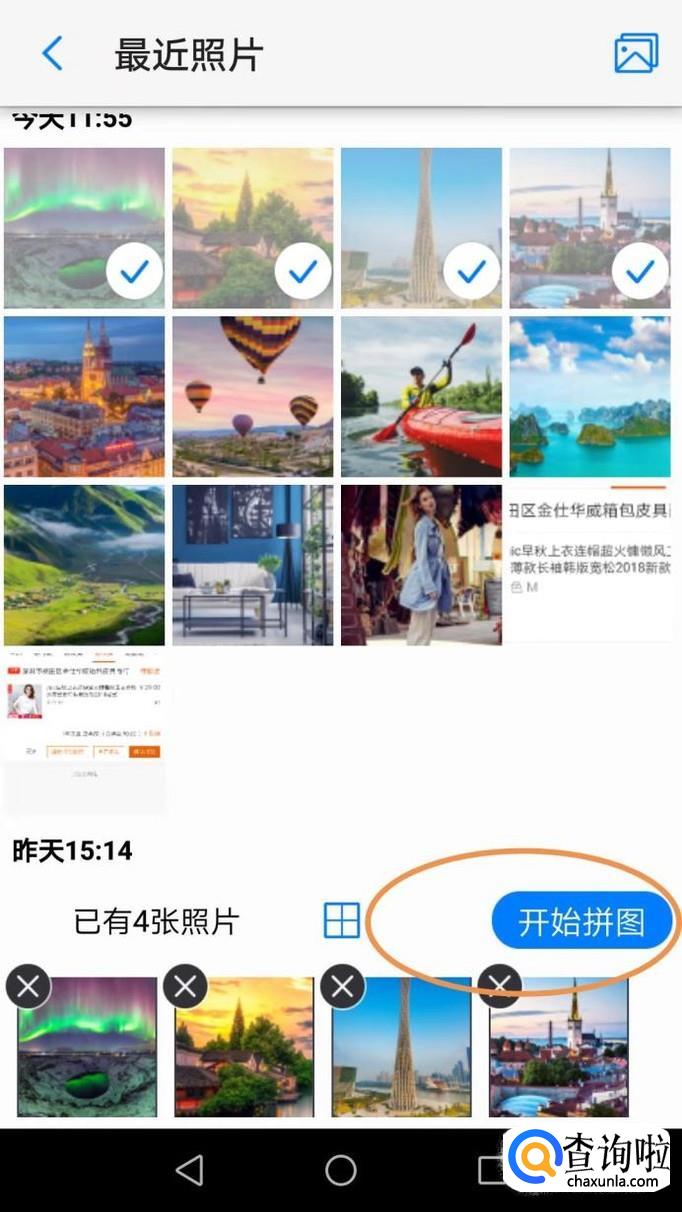
Task: Remove the sunset pagoda from the tray
Action: click(185, 987)
